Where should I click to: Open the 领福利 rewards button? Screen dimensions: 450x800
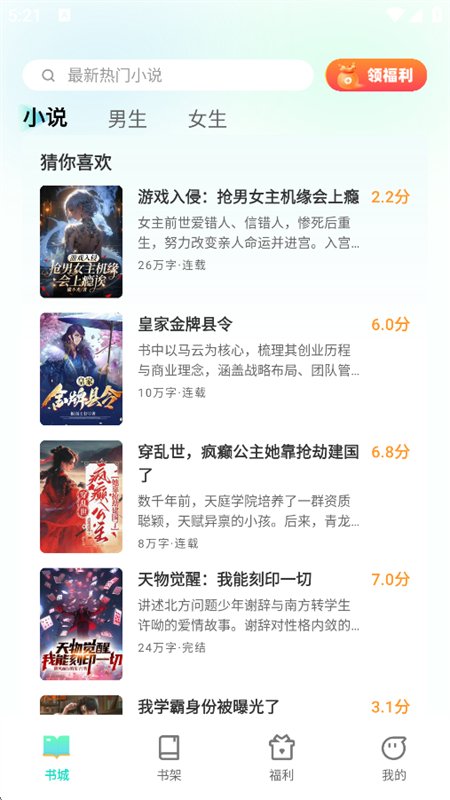pos(376,75)
